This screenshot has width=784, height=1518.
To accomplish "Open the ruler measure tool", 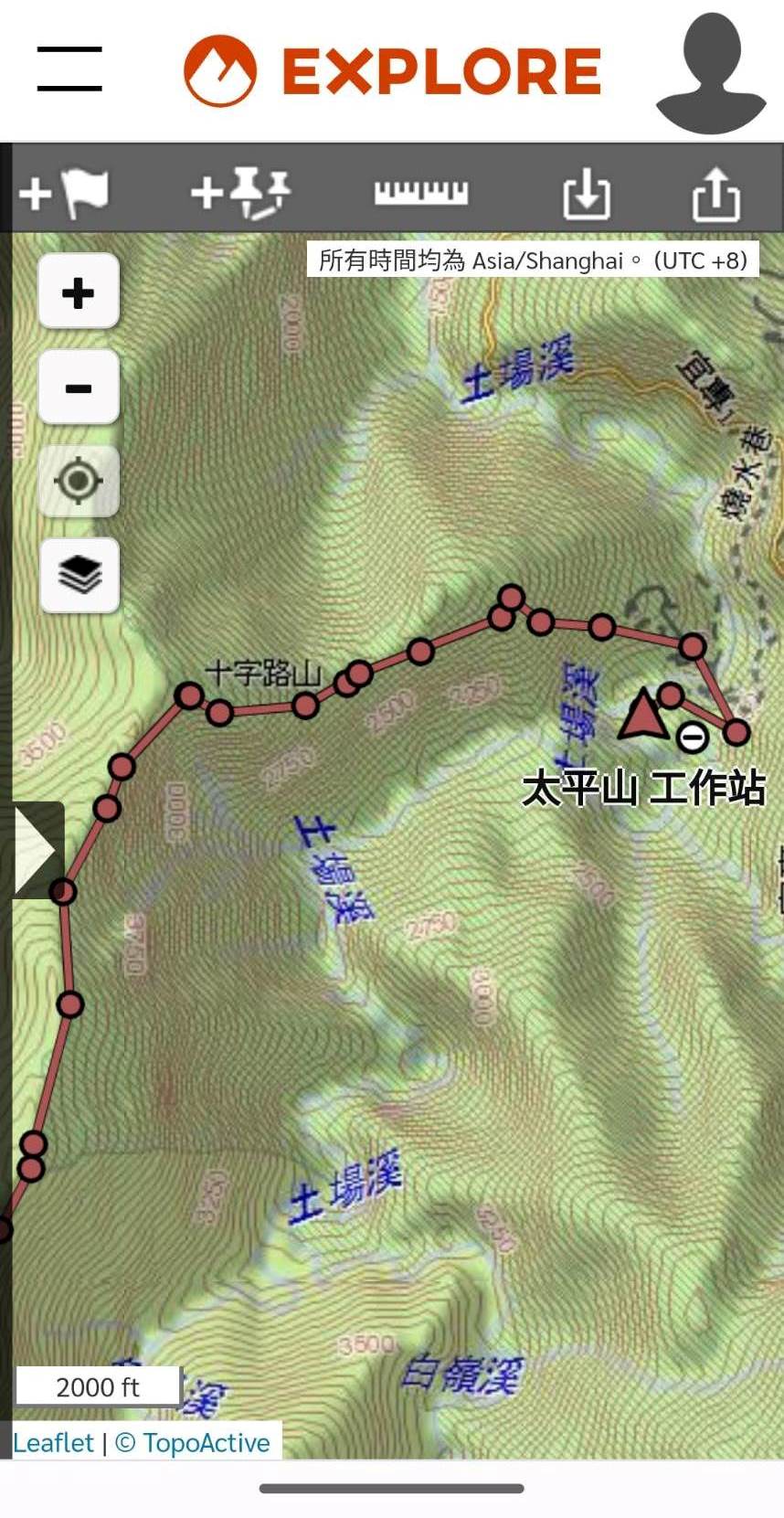I will point(421,192).
